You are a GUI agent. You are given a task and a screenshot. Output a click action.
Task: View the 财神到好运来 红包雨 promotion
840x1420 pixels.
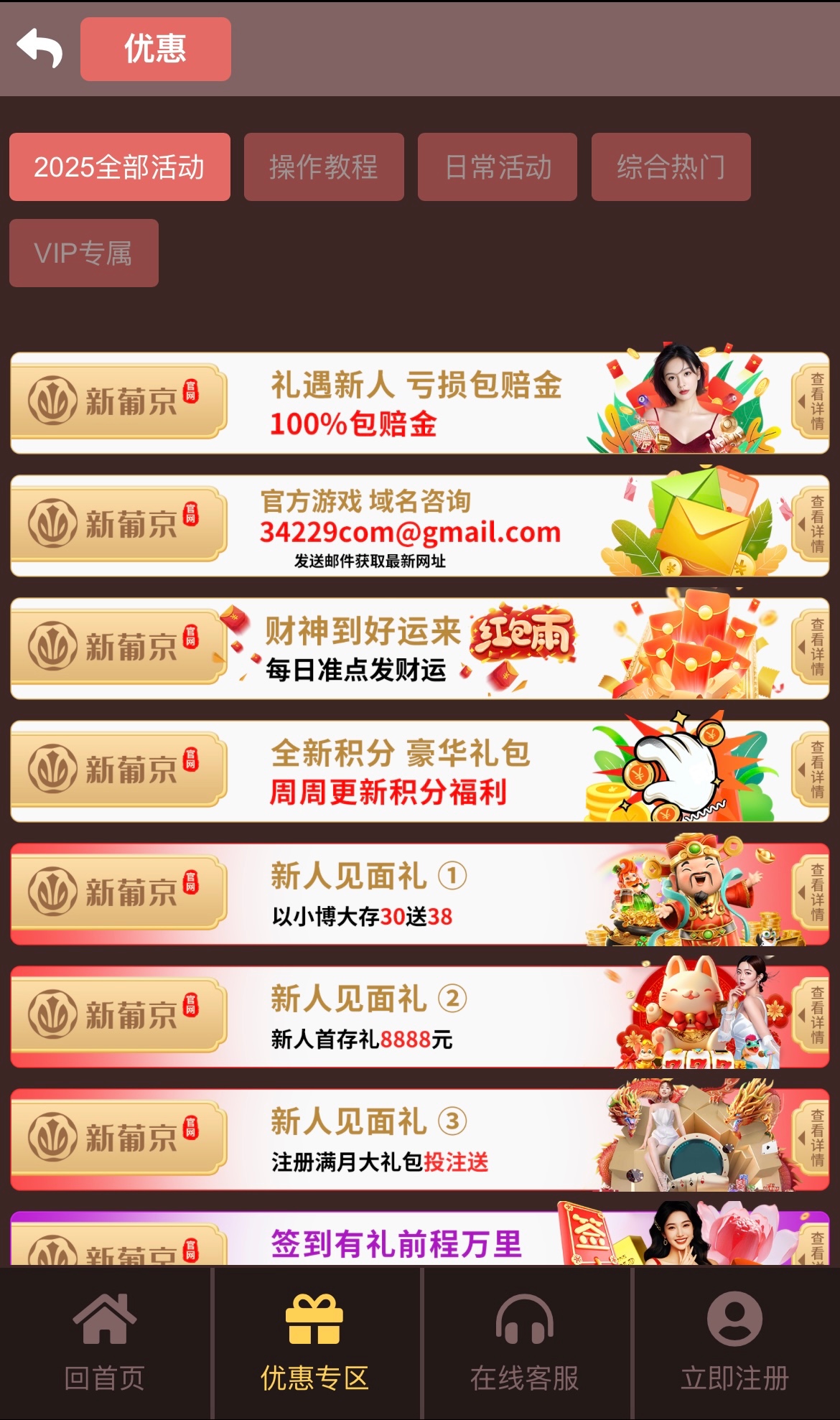coord(420,648)
